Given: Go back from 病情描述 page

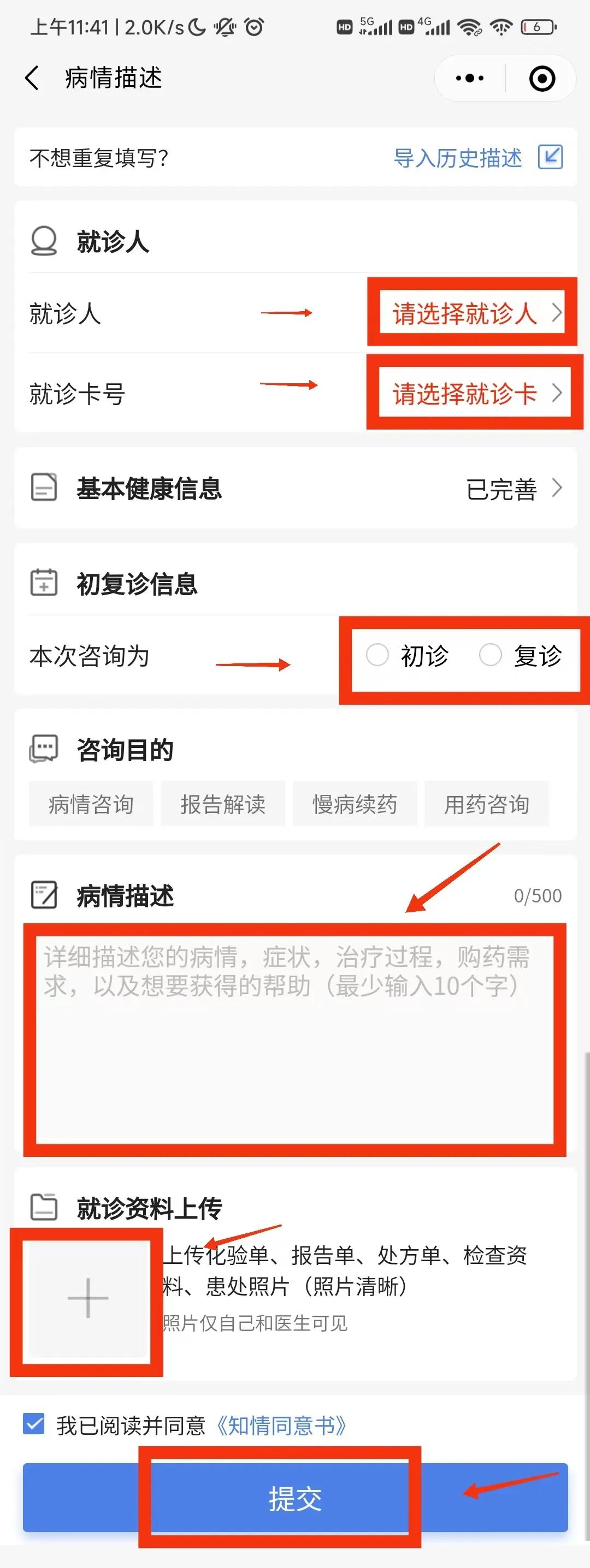Looking at the screenshot, I should coord(32,79).
